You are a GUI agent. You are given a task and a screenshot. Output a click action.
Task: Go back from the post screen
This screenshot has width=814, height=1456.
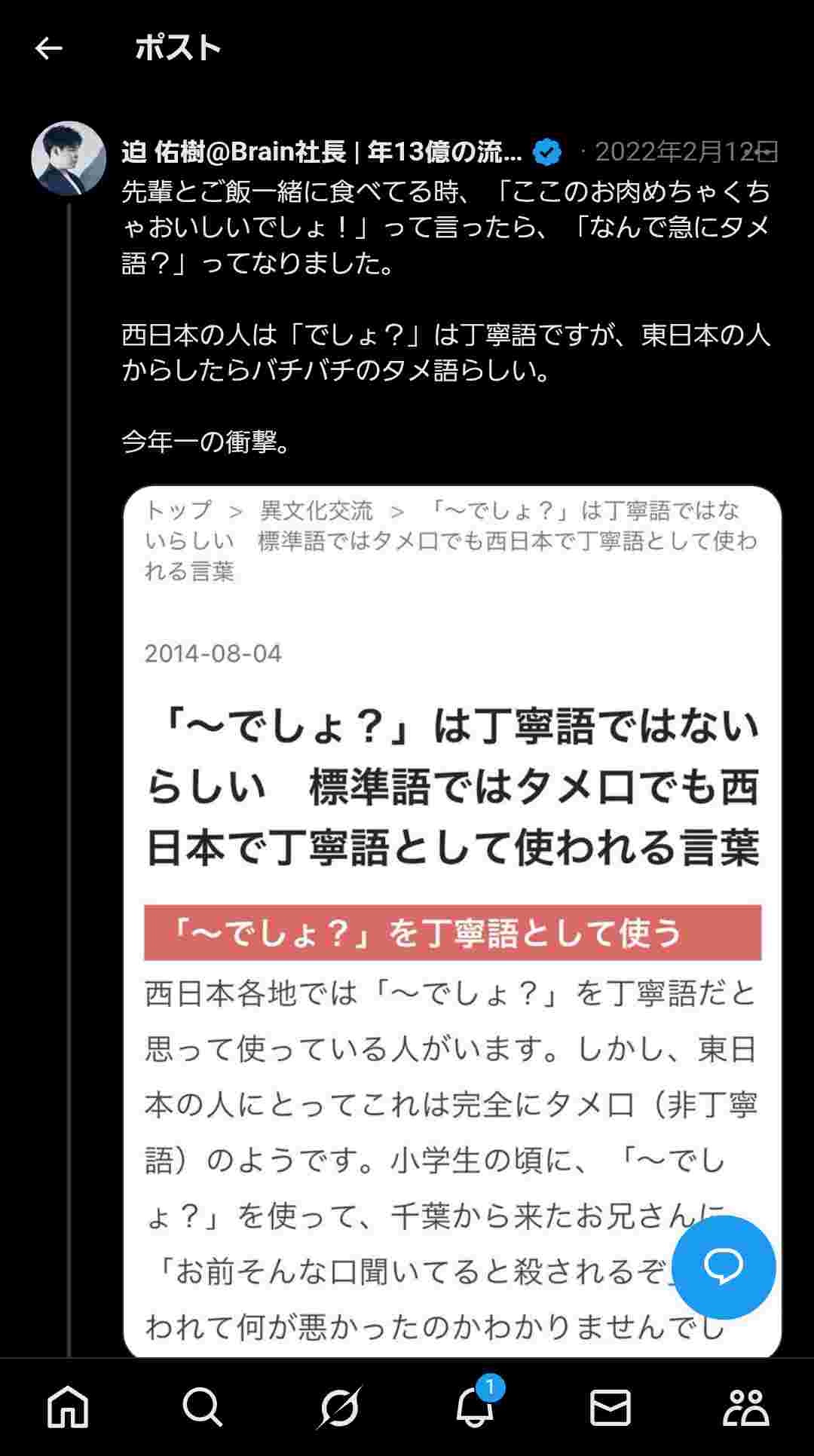coord(48,48)
